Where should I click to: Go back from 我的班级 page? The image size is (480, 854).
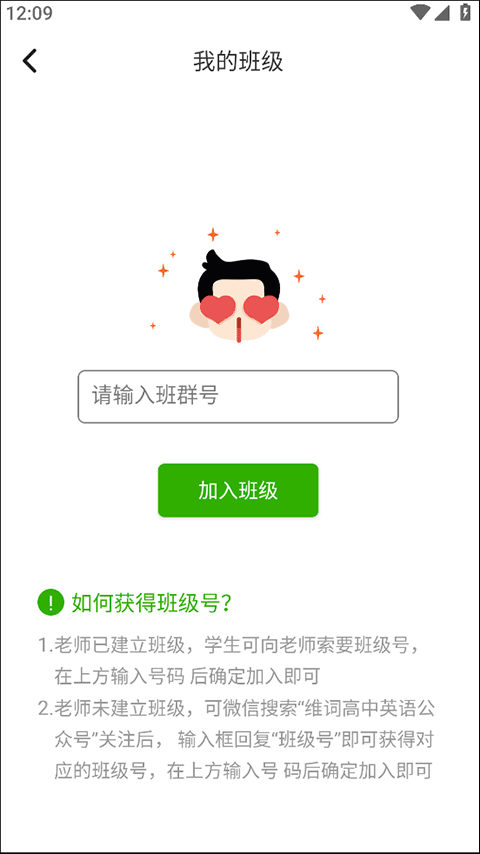(30, 60)
